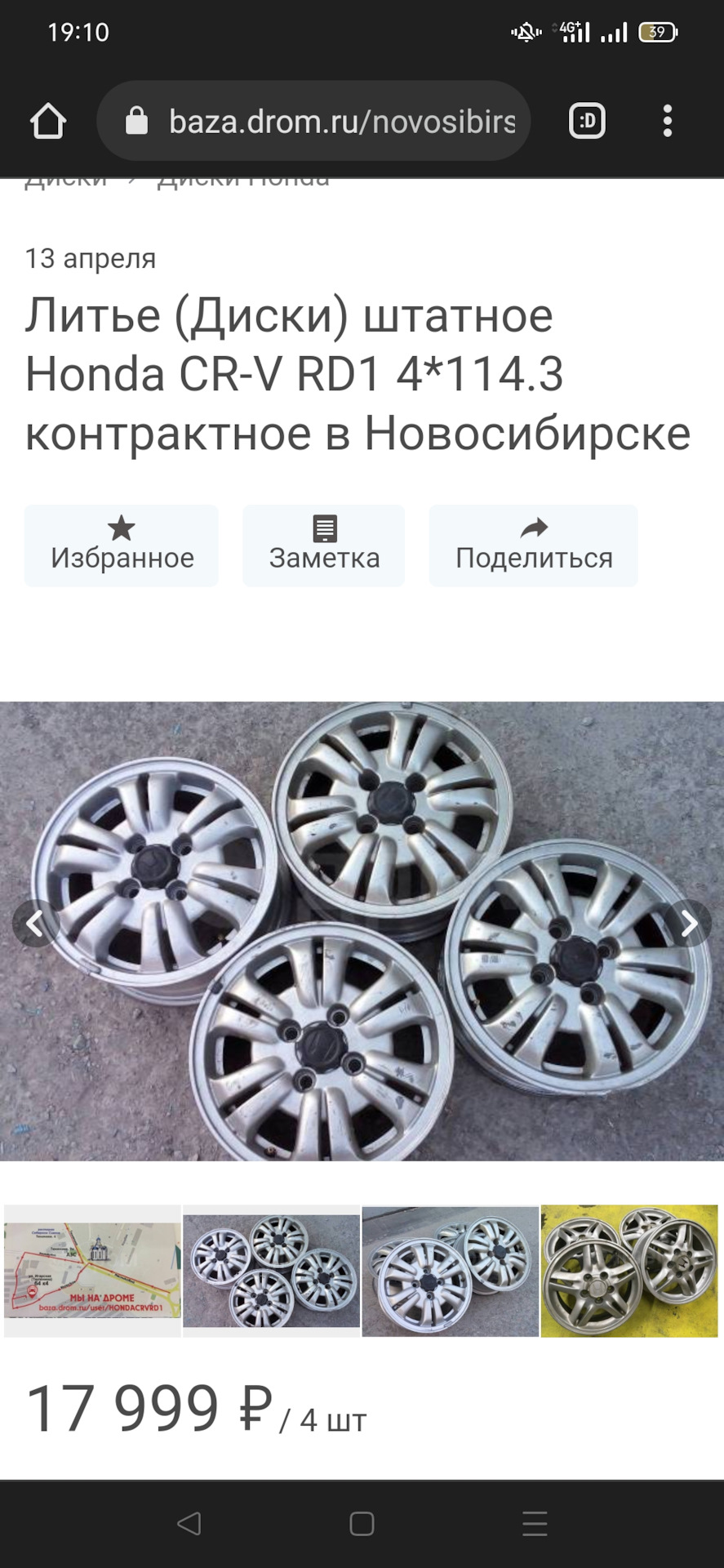Select the four wheels on asphalt thumbnail
This screenshot has width=724, height=1568.
[x=271, y=1271]
